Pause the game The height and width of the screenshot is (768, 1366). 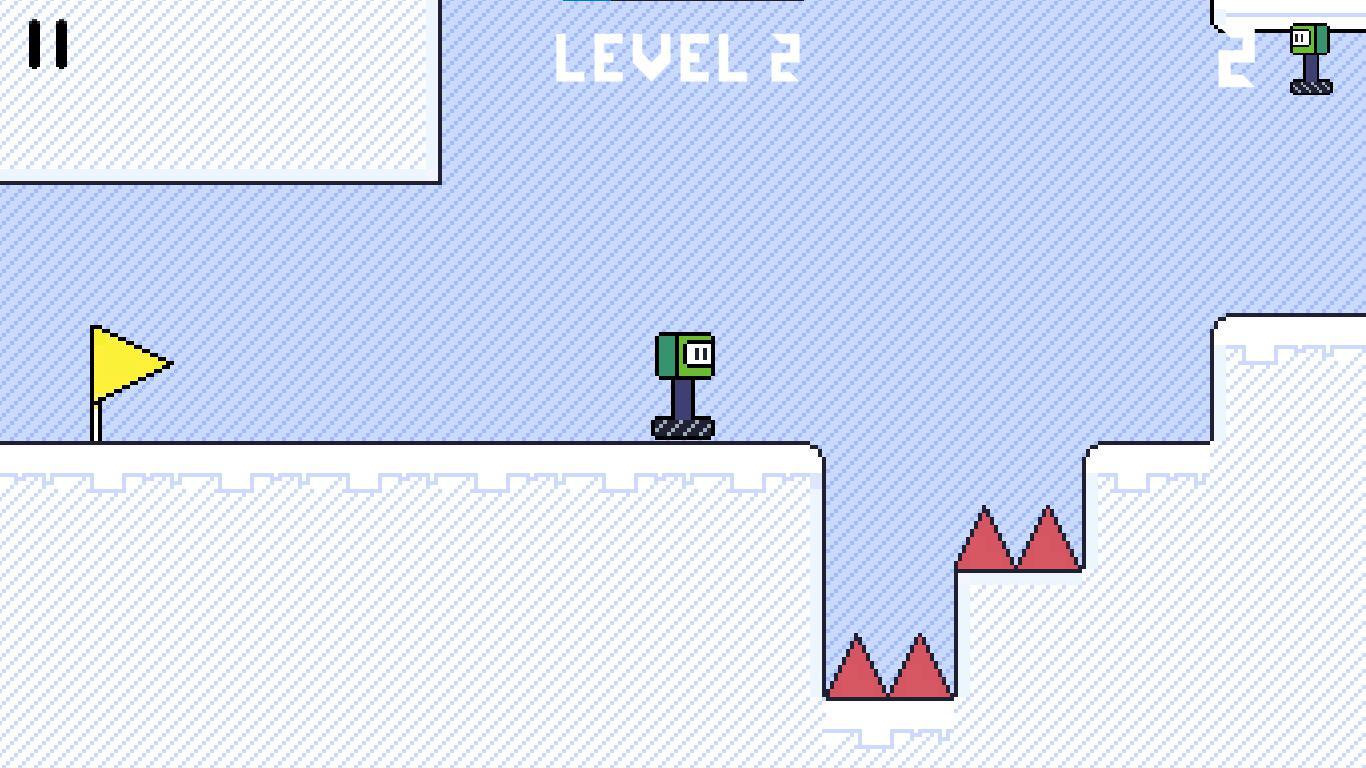(47, 45)
